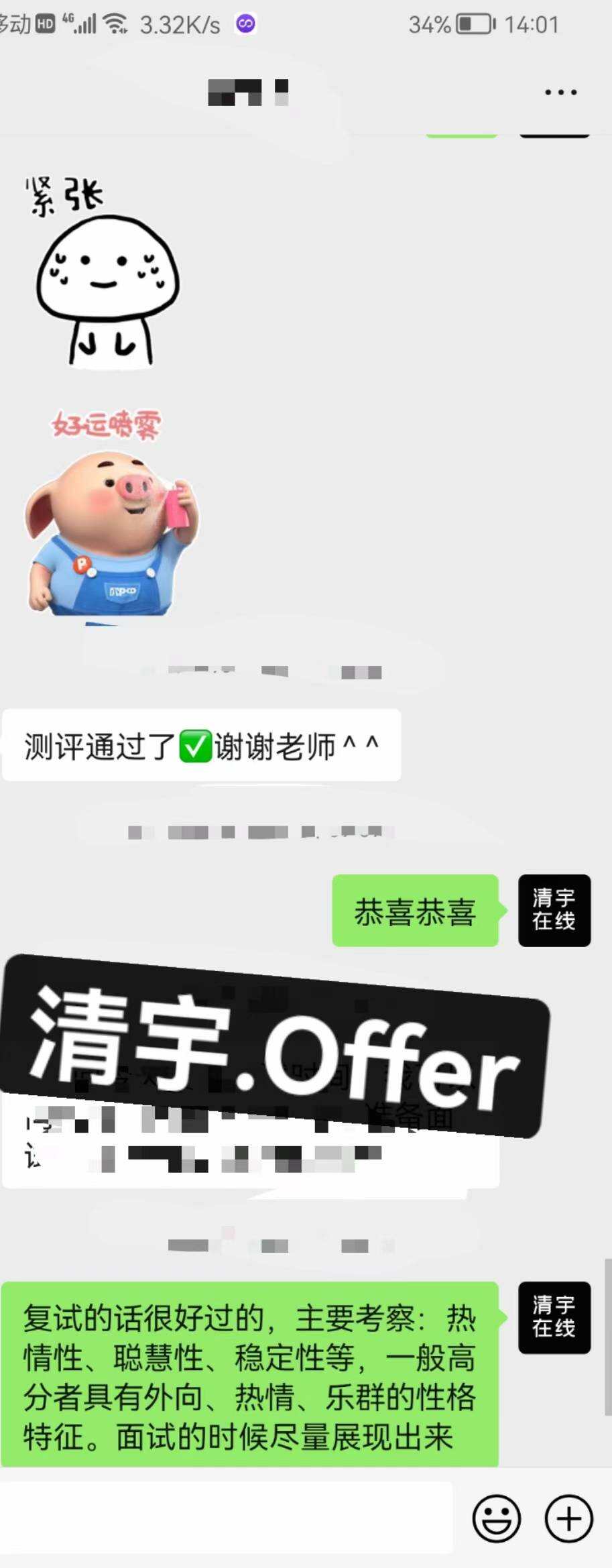Image resolution: width=612 pixels, height=1568 pixels.
Task: Open avatar beside the 复试 advice message
Action: pos(554,1317)
